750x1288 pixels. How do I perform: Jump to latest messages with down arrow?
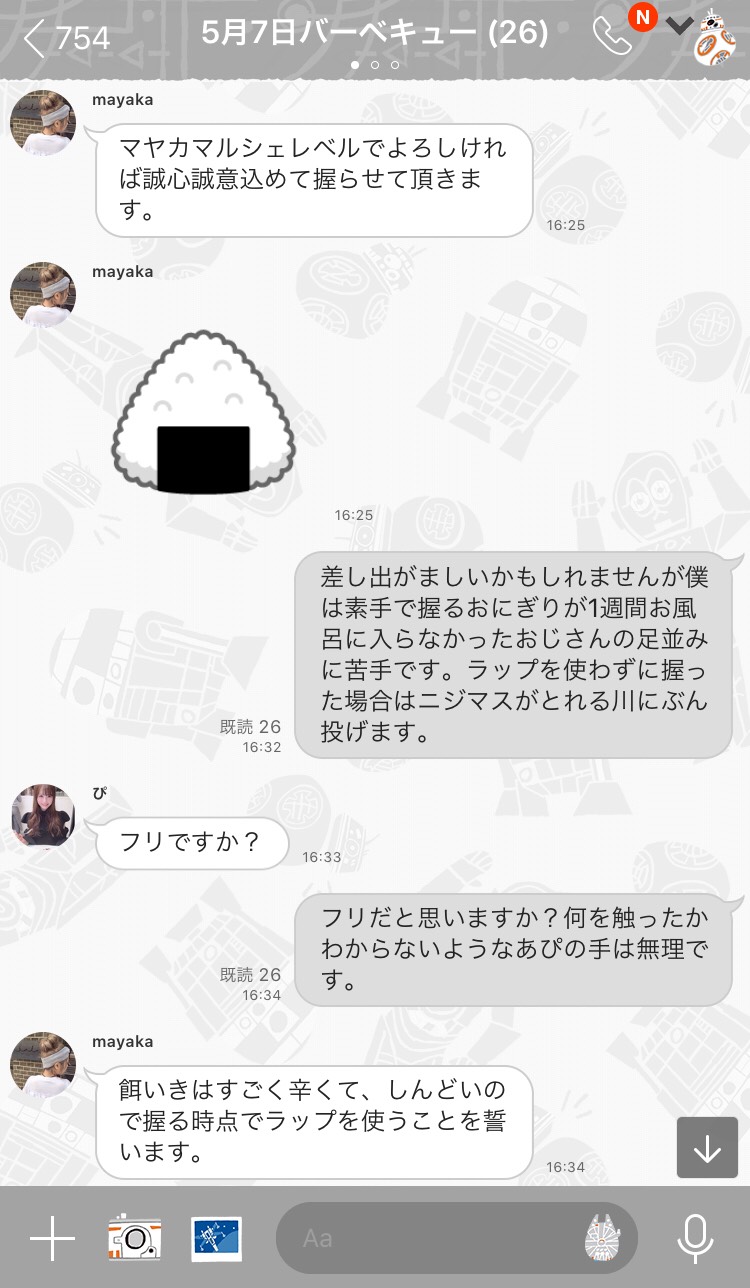coord(707,1147)
